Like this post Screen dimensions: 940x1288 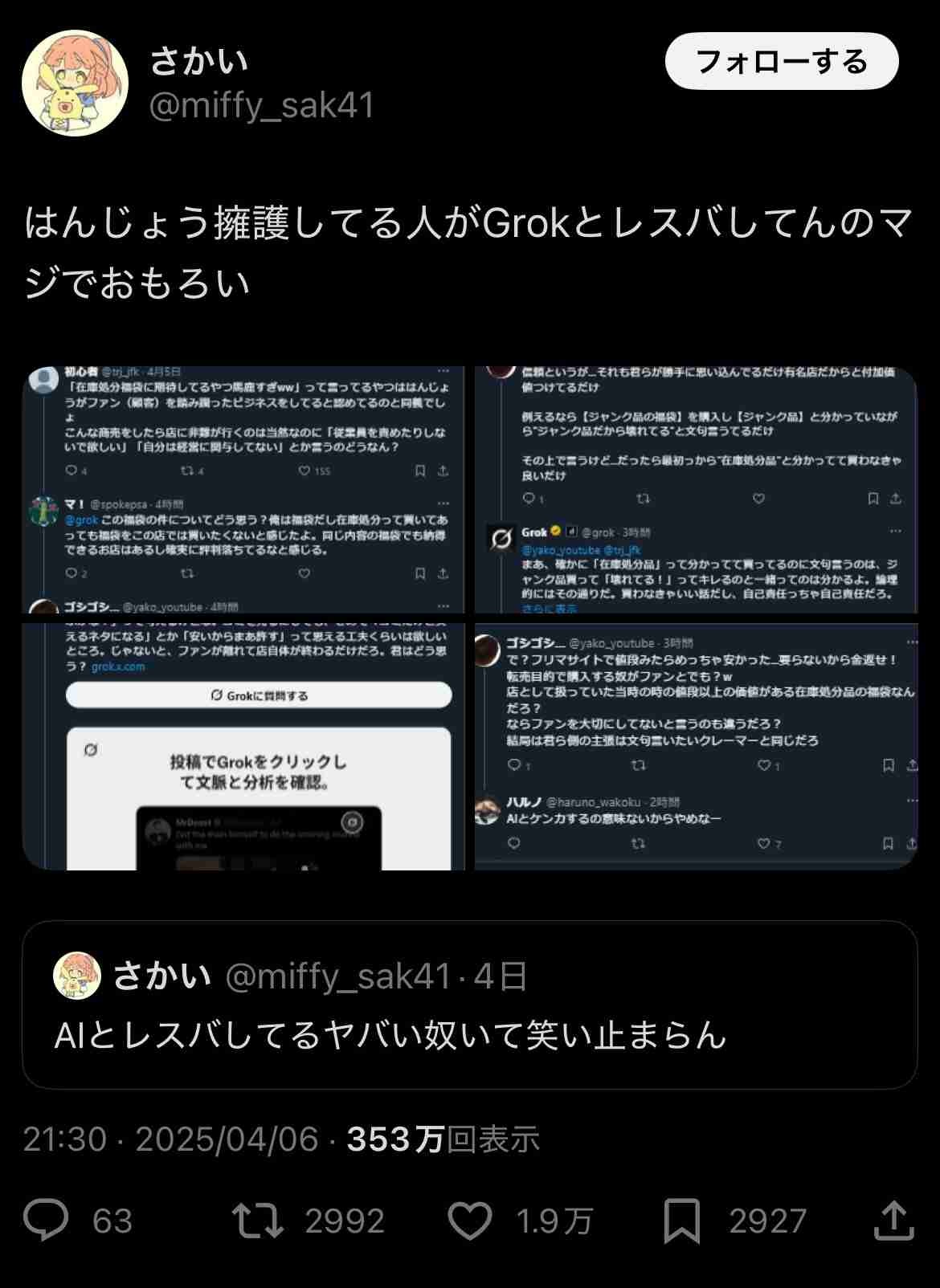coord(469,1220)
